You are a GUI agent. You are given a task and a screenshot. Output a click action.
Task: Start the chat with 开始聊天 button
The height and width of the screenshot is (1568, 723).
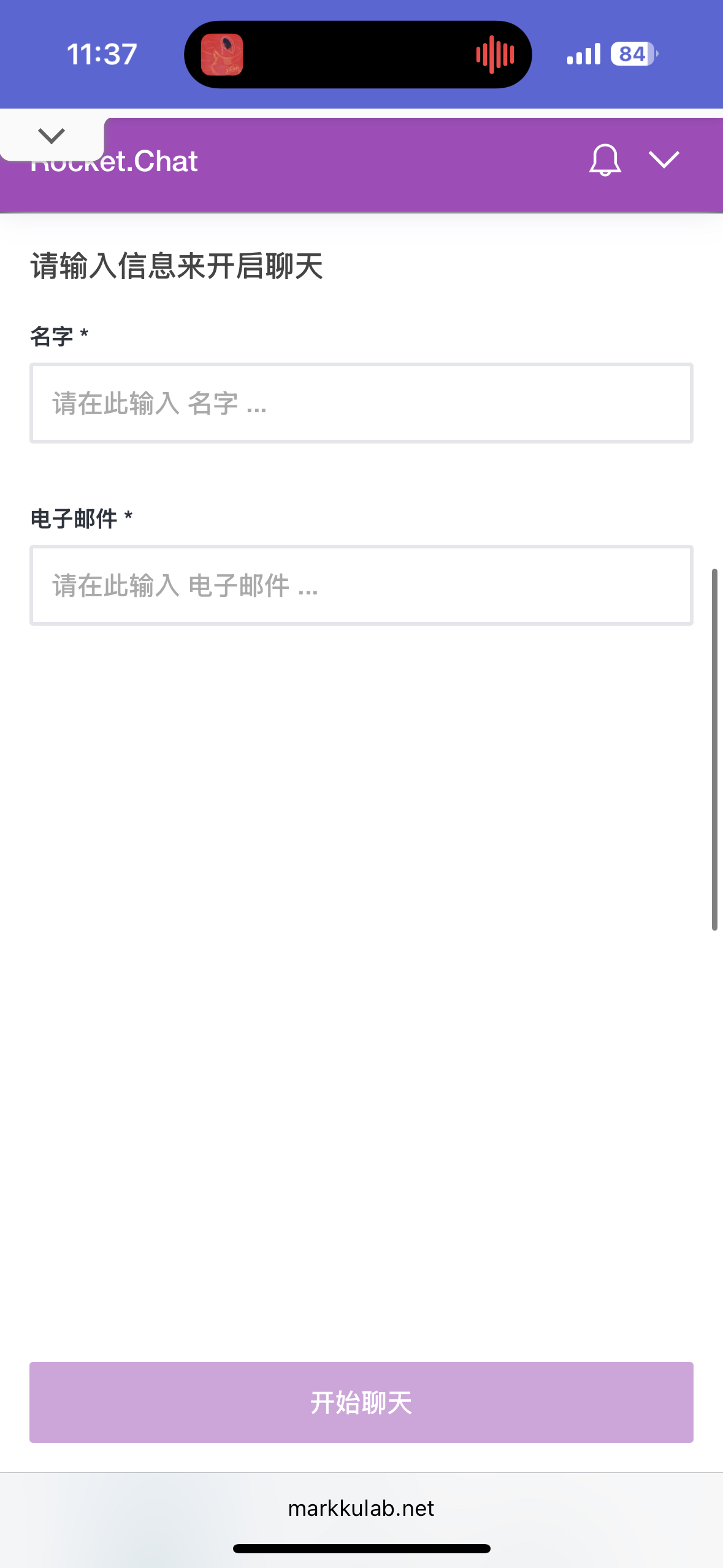pyautogui.click(x=361, y=1402)
